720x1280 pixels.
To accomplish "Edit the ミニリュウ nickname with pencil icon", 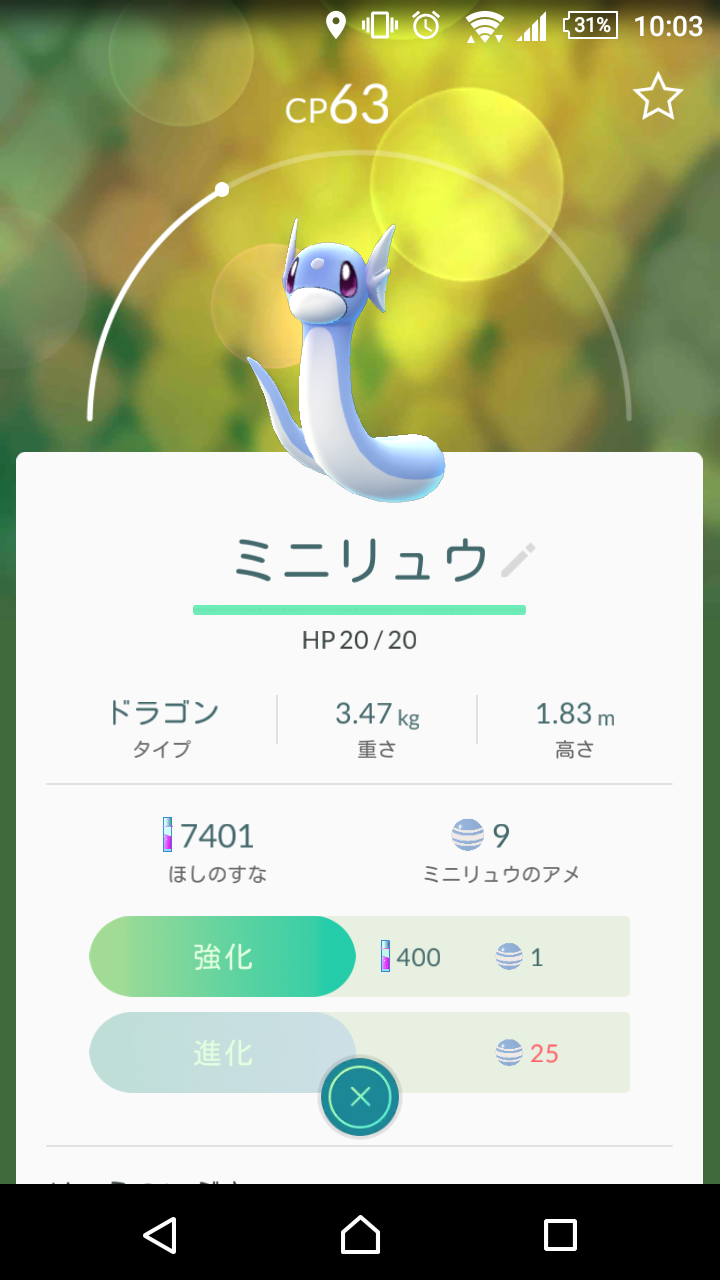I will [x=518, y=561].
